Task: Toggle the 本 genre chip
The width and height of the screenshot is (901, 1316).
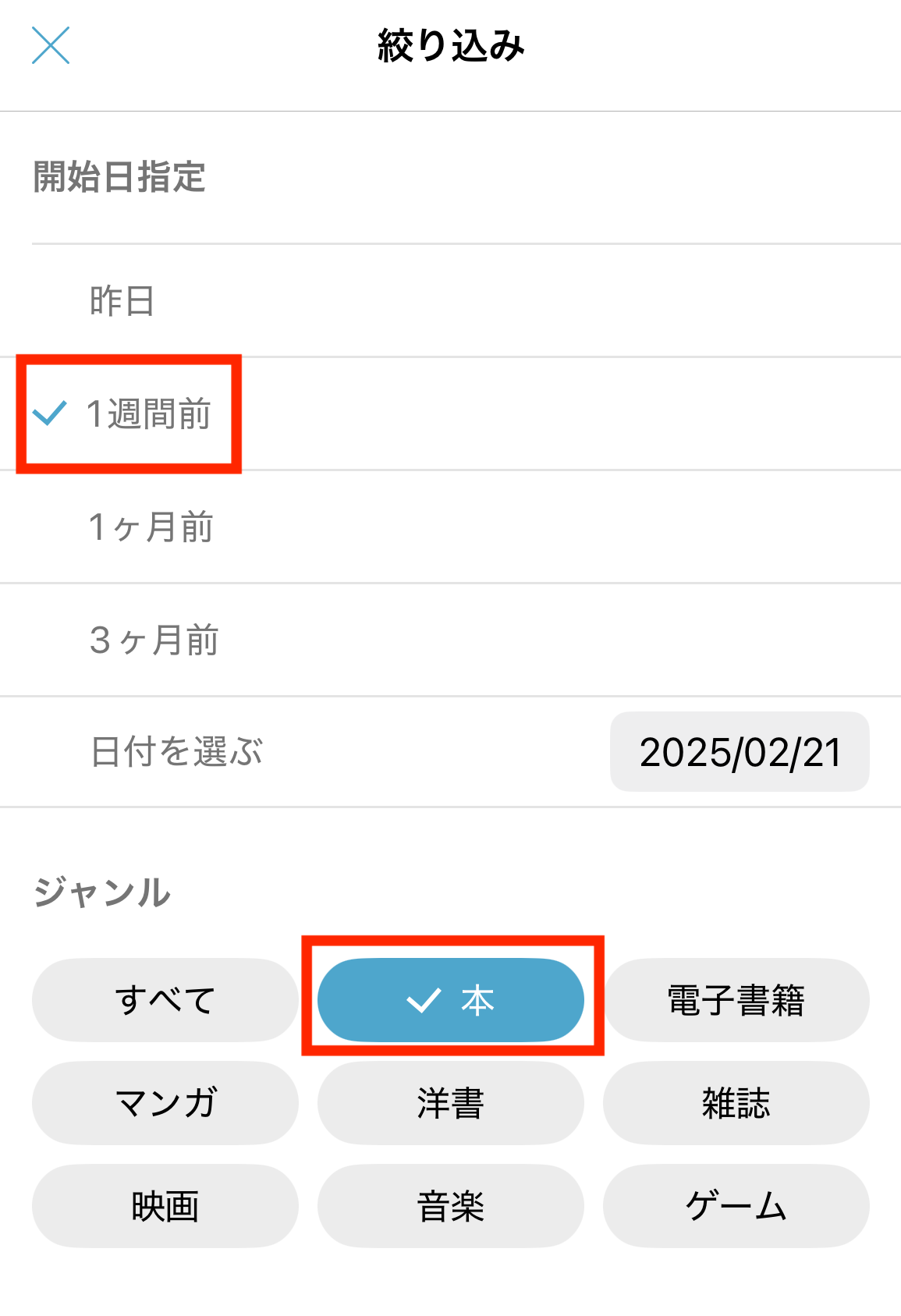Action: (451, 1000)
